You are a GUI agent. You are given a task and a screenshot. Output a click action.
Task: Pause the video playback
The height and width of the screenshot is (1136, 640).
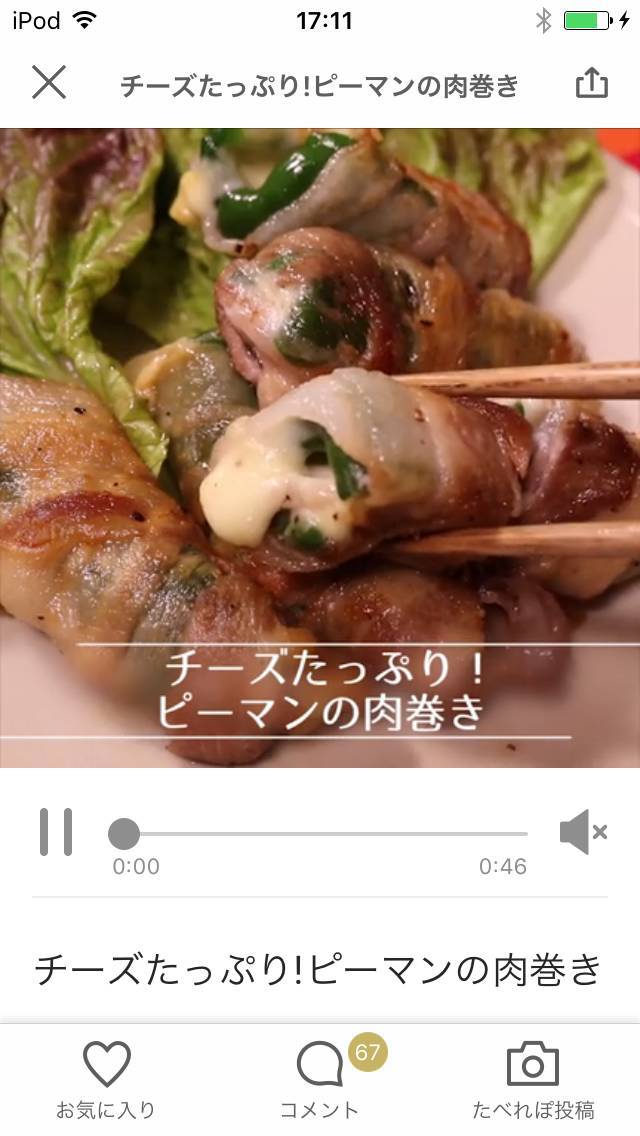point(56,832)
